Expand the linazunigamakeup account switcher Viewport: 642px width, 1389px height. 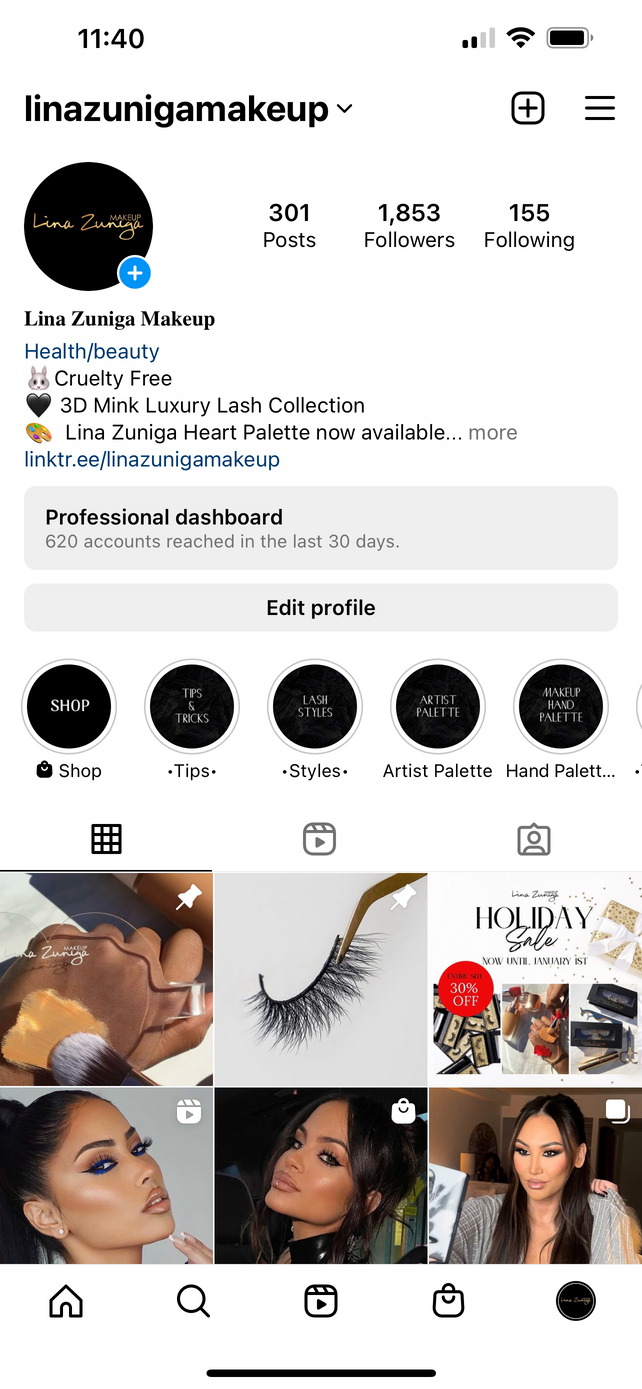pos(344,108)
